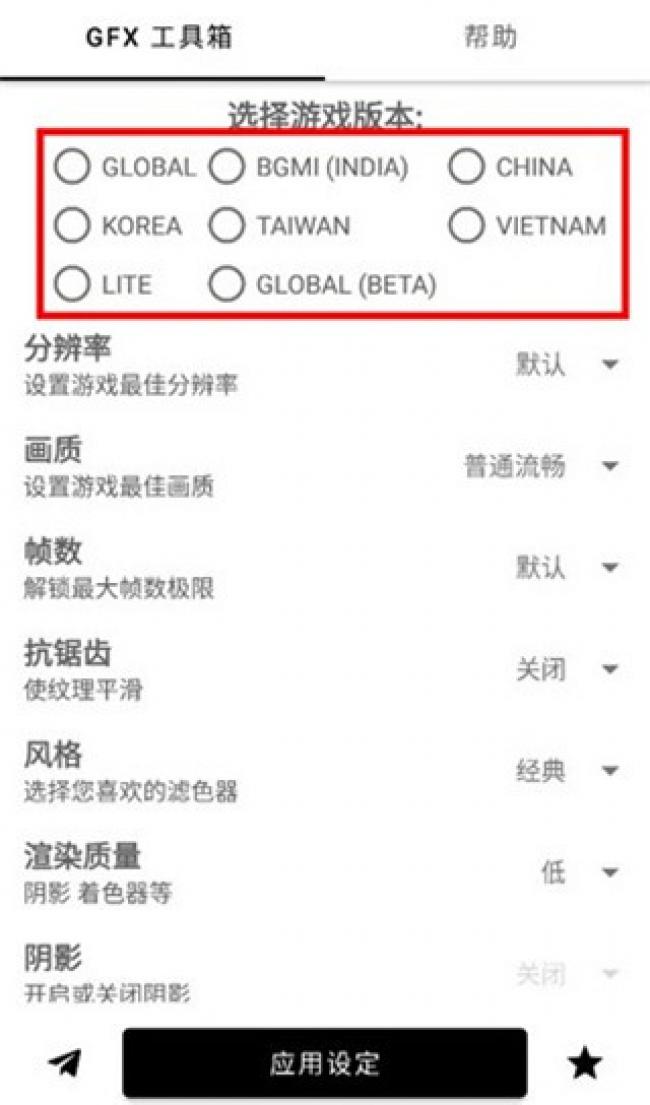Change the 抗锯齿 setting dropdown
The width and height of the screenshot is (650, 1105).
coord(566,669)
